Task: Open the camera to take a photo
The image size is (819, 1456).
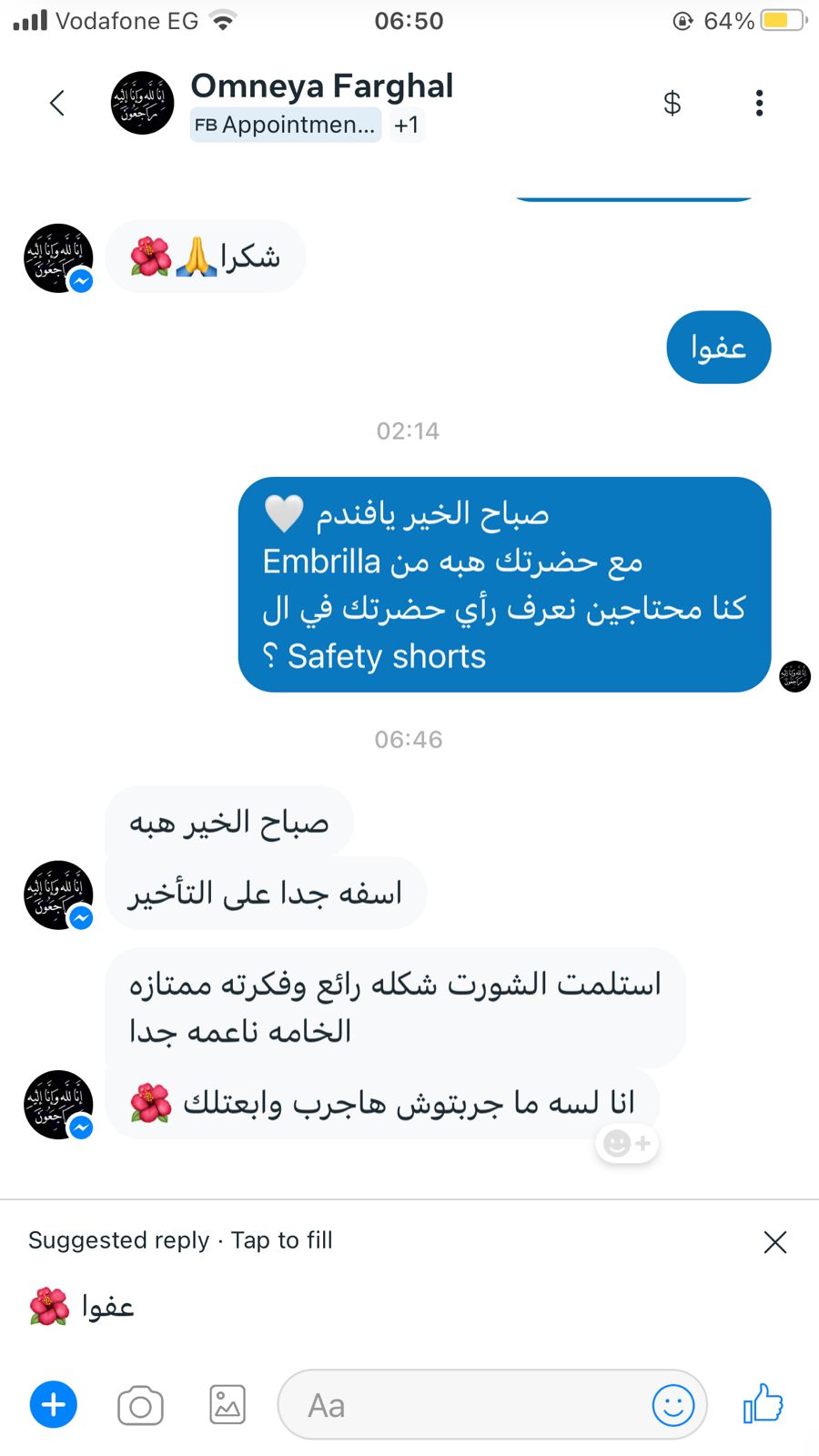Action: (140, 1405)
